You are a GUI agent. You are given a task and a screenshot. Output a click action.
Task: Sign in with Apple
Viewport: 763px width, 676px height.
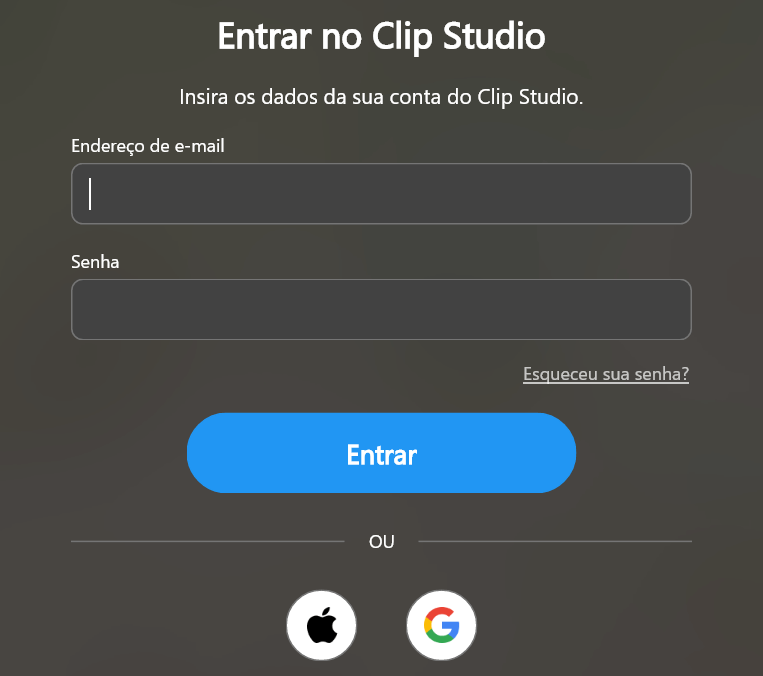(321, 627)
